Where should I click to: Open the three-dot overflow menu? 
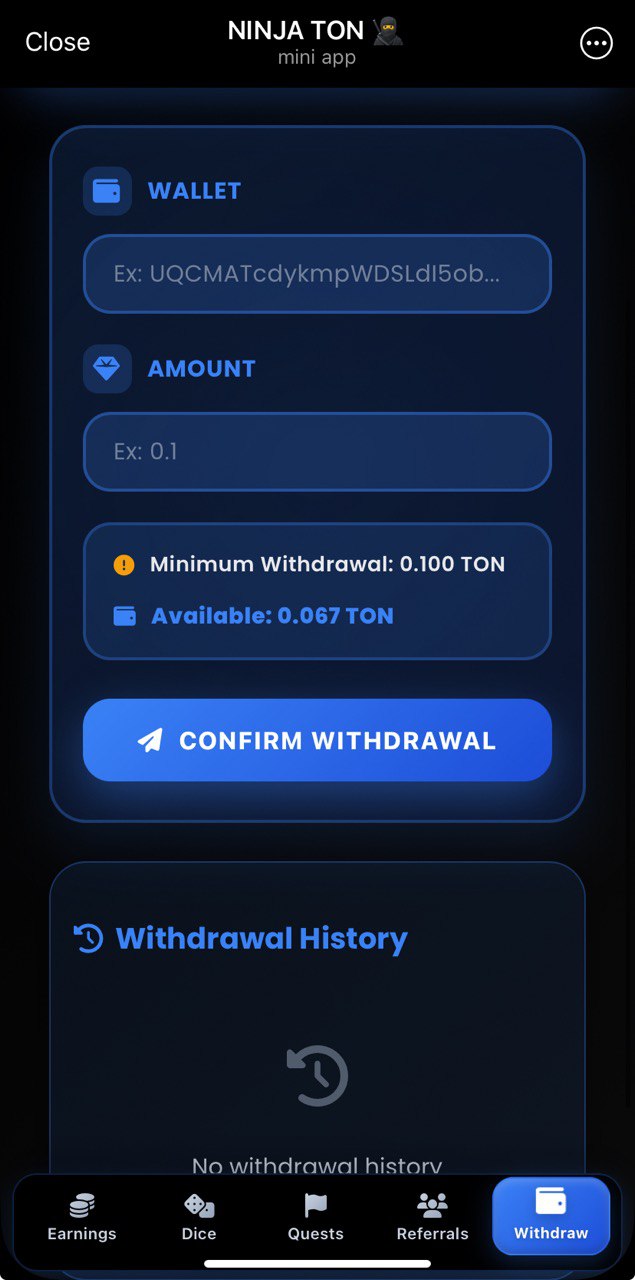(x=596, y=43)
